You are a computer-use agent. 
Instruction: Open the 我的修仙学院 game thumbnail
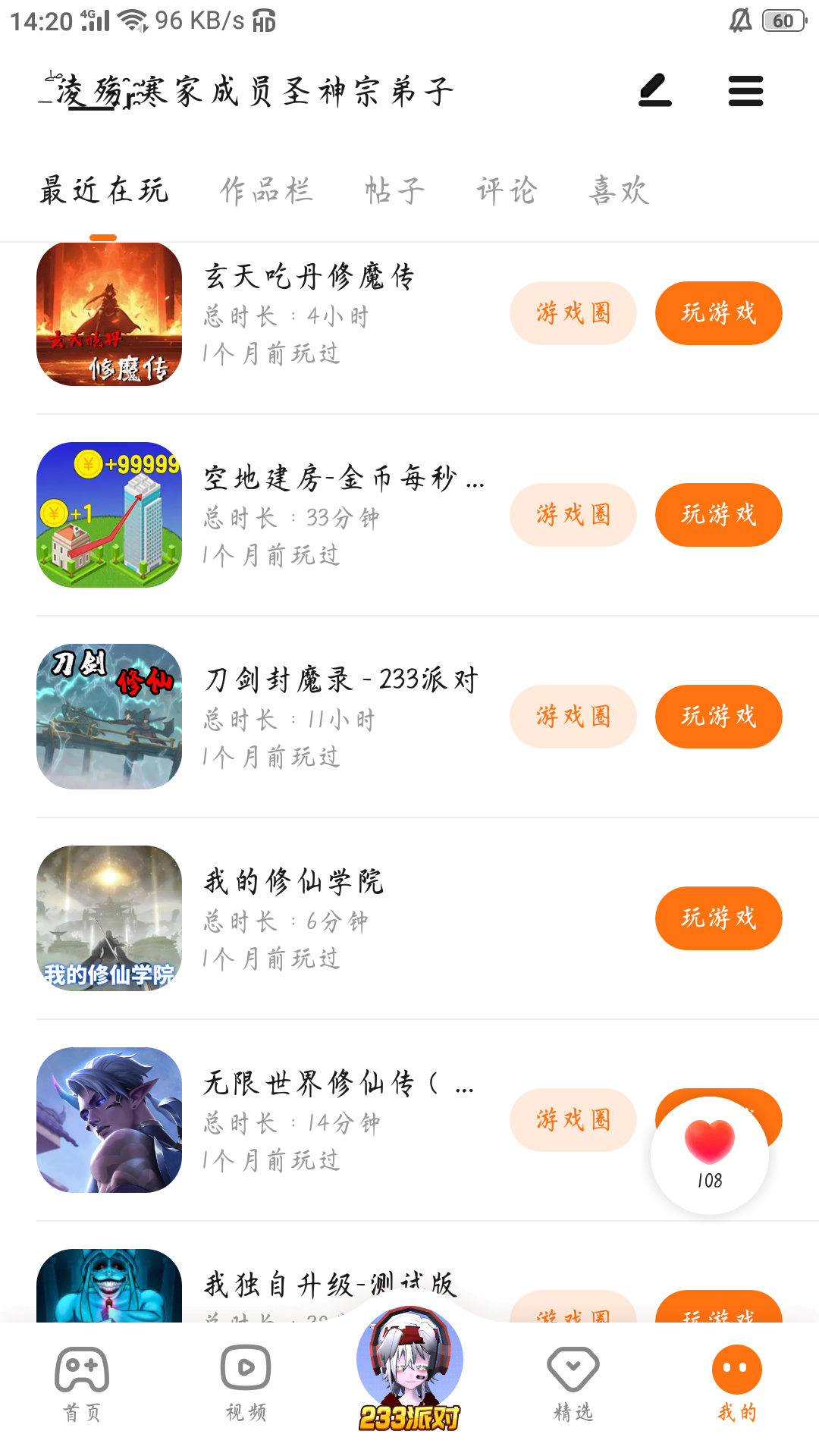pyautogui.click(x=109, y=918)
